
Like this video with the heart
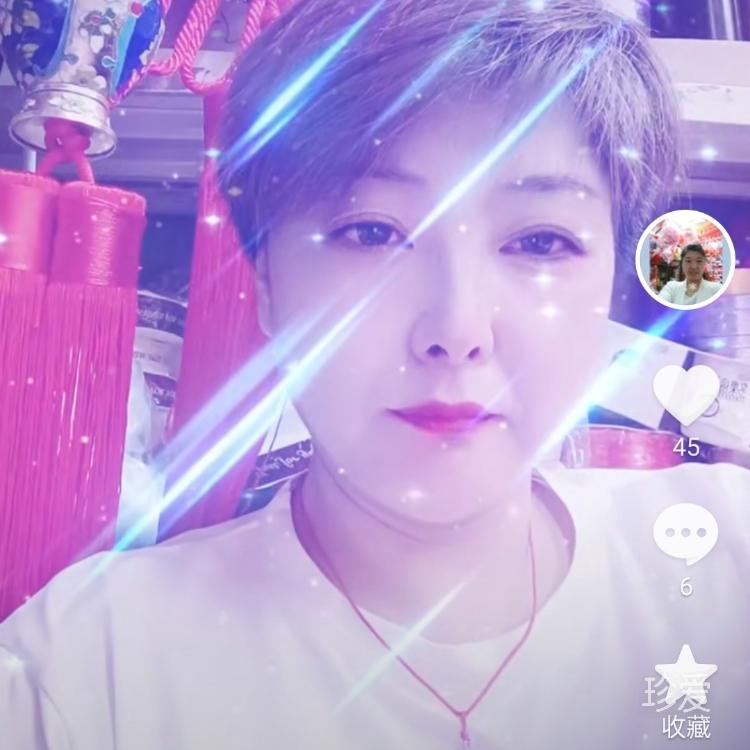685,393
